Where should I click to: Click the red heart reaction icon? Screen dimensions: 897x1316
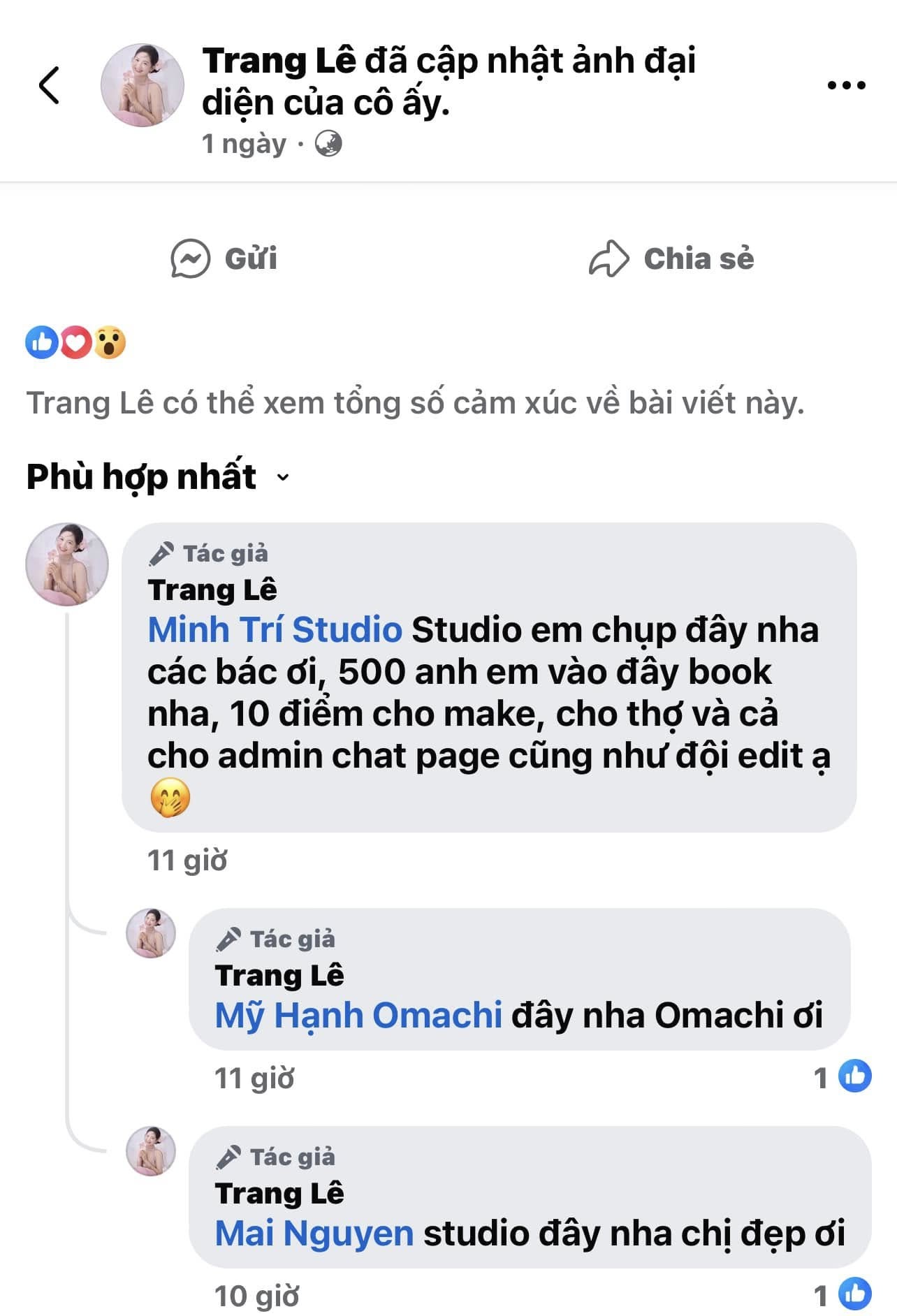click(x=75, y=343)
